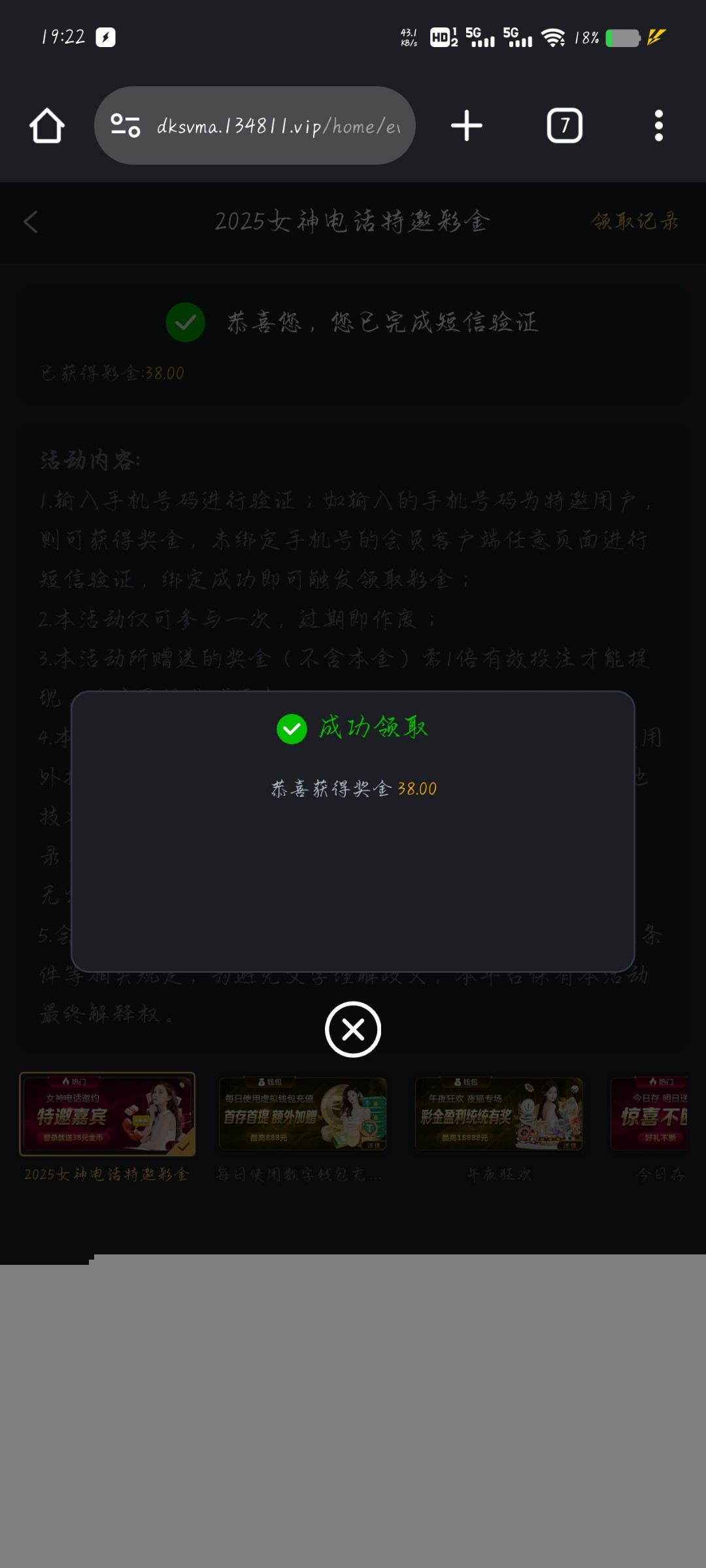Go back with the page arrow

click(31, 221)
